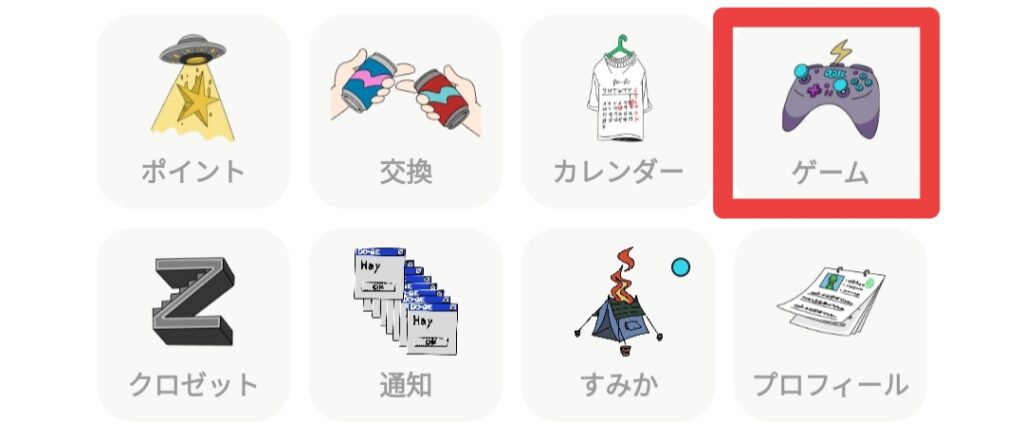Open the すみか tile

pyautogui.click(x=618, y=324)
